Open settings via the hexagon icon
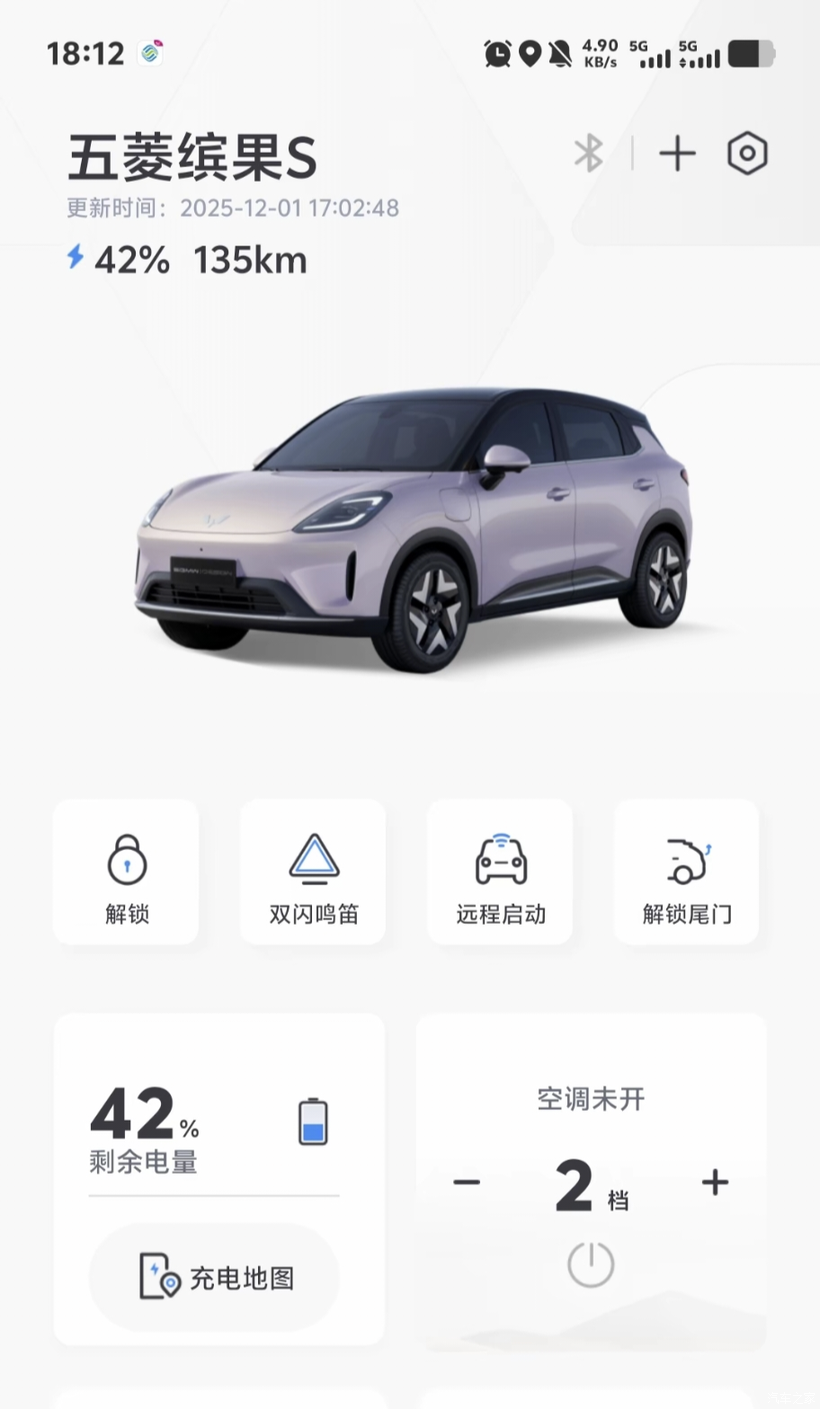The image size is (820, 1409). (747, 154)
